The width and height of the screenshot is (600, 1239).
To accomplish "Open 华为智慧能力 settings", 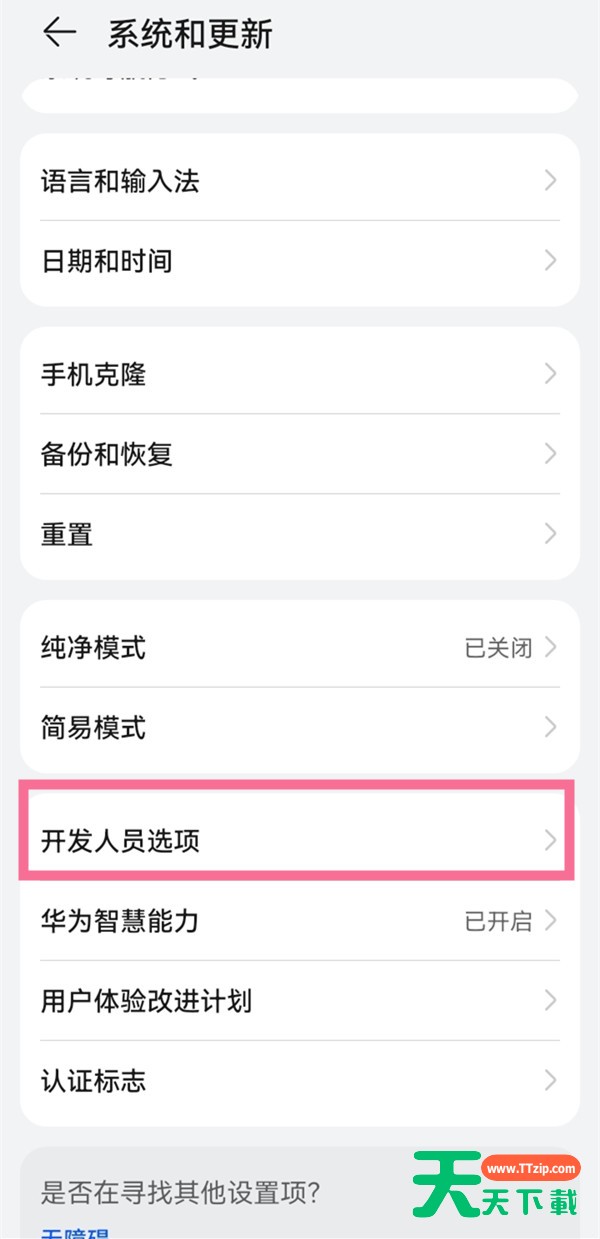I will 300,920.
